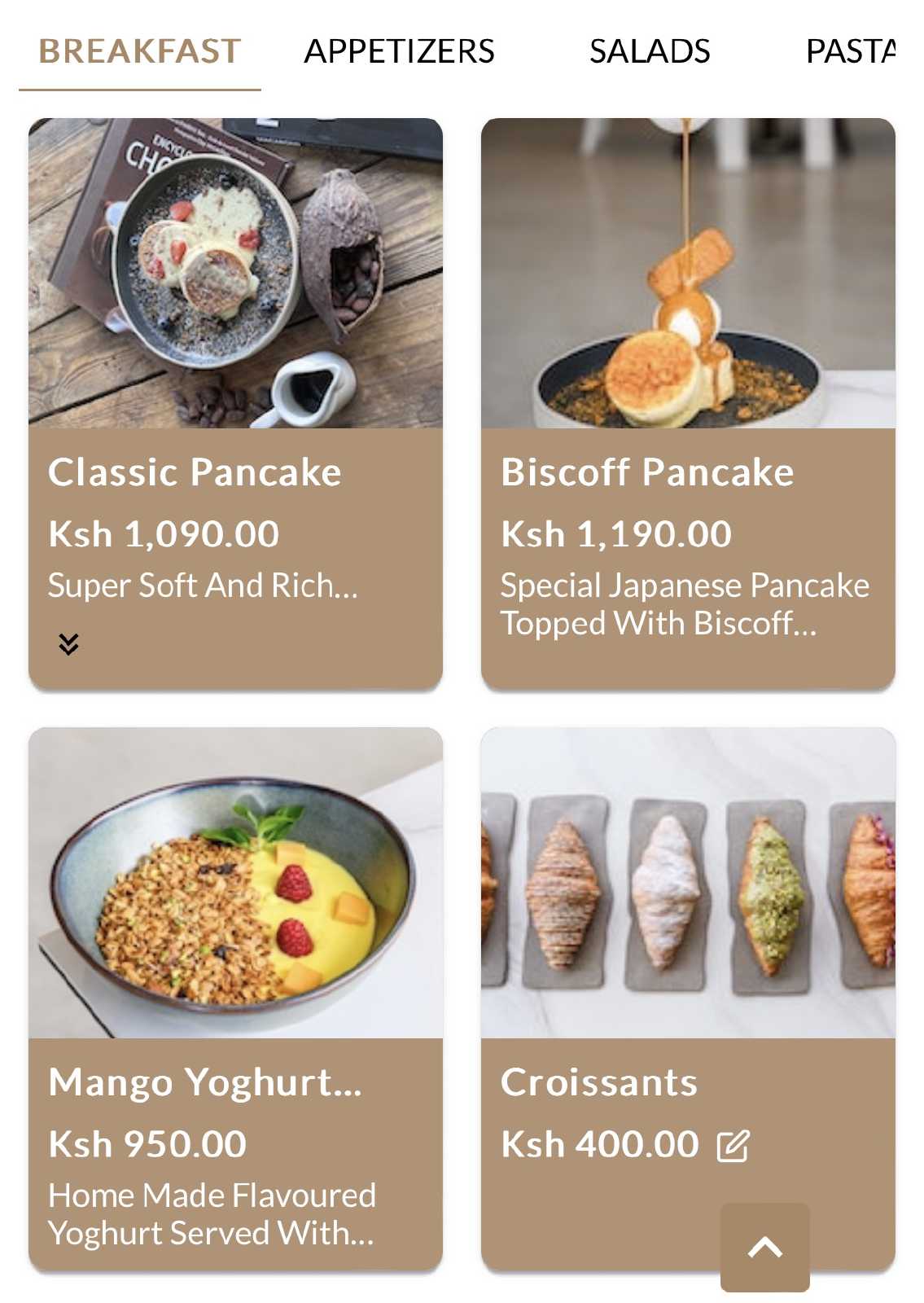Viewport: 924px width, 1303px height.
Task: Go to the Pasta tab
Action: tap(851, 51)
